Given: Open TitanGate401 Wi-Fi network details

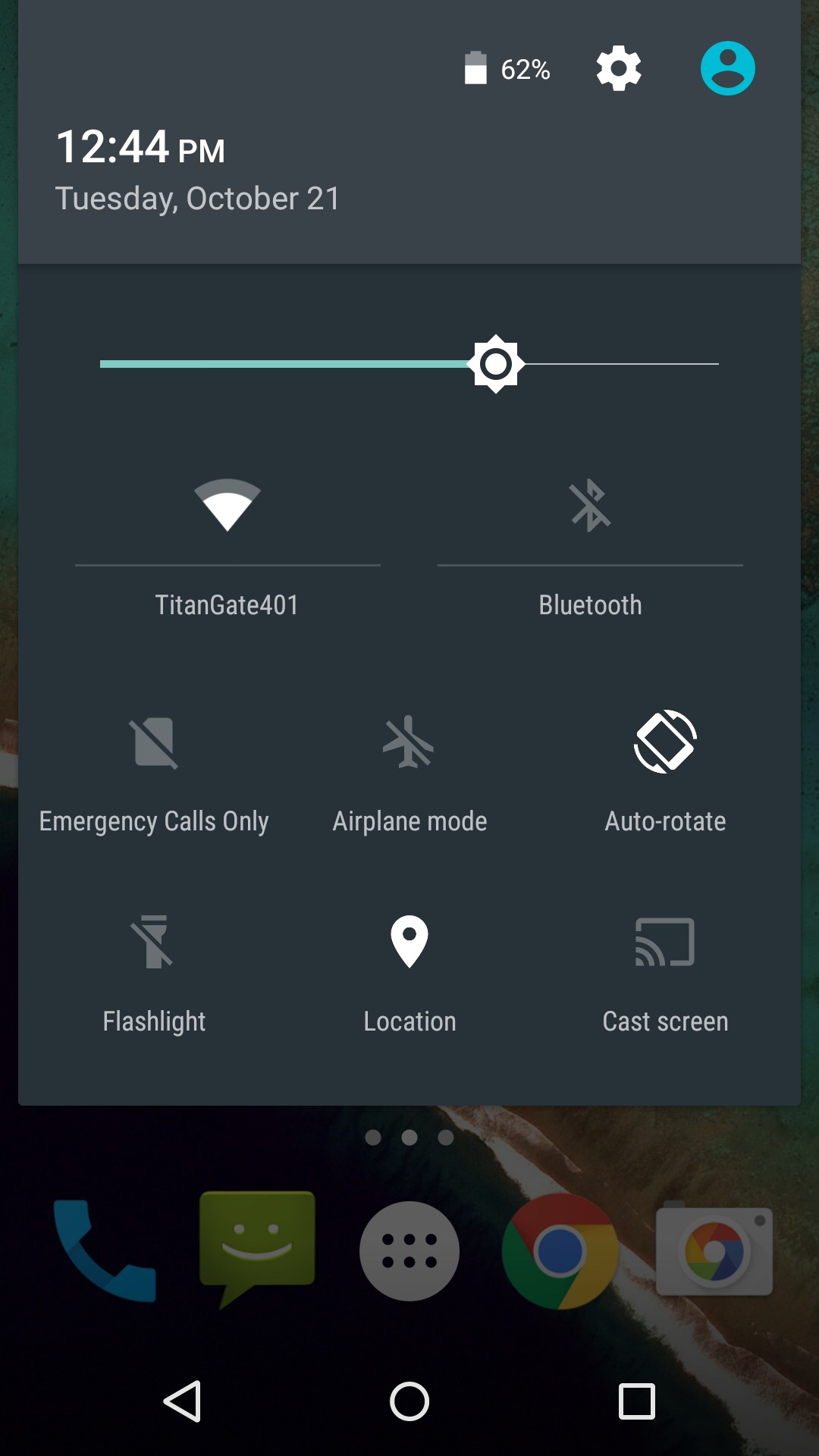Looking at the screenshot, I should [227, 605].
